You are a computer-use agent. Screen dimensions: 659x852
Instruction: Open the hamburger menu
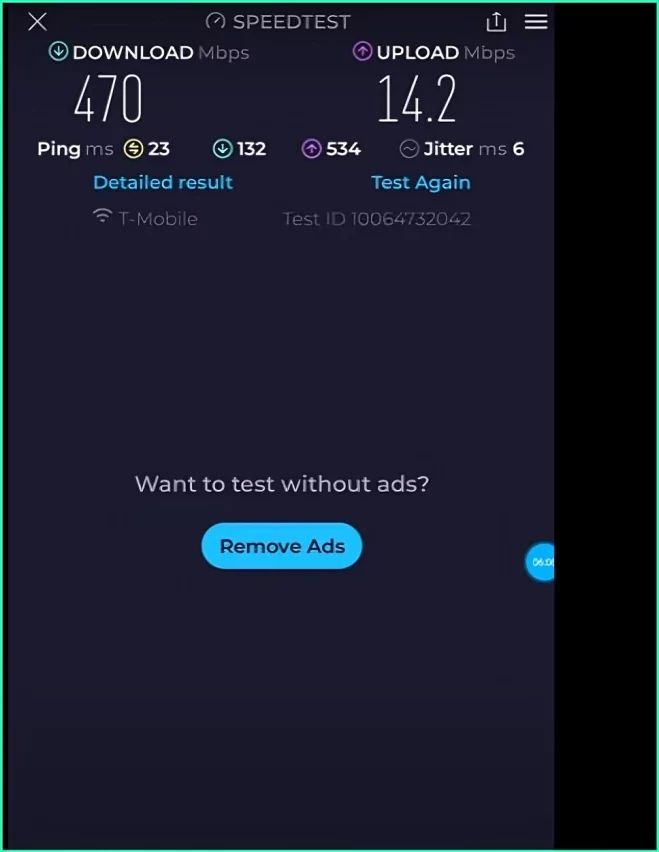point(536,22)
